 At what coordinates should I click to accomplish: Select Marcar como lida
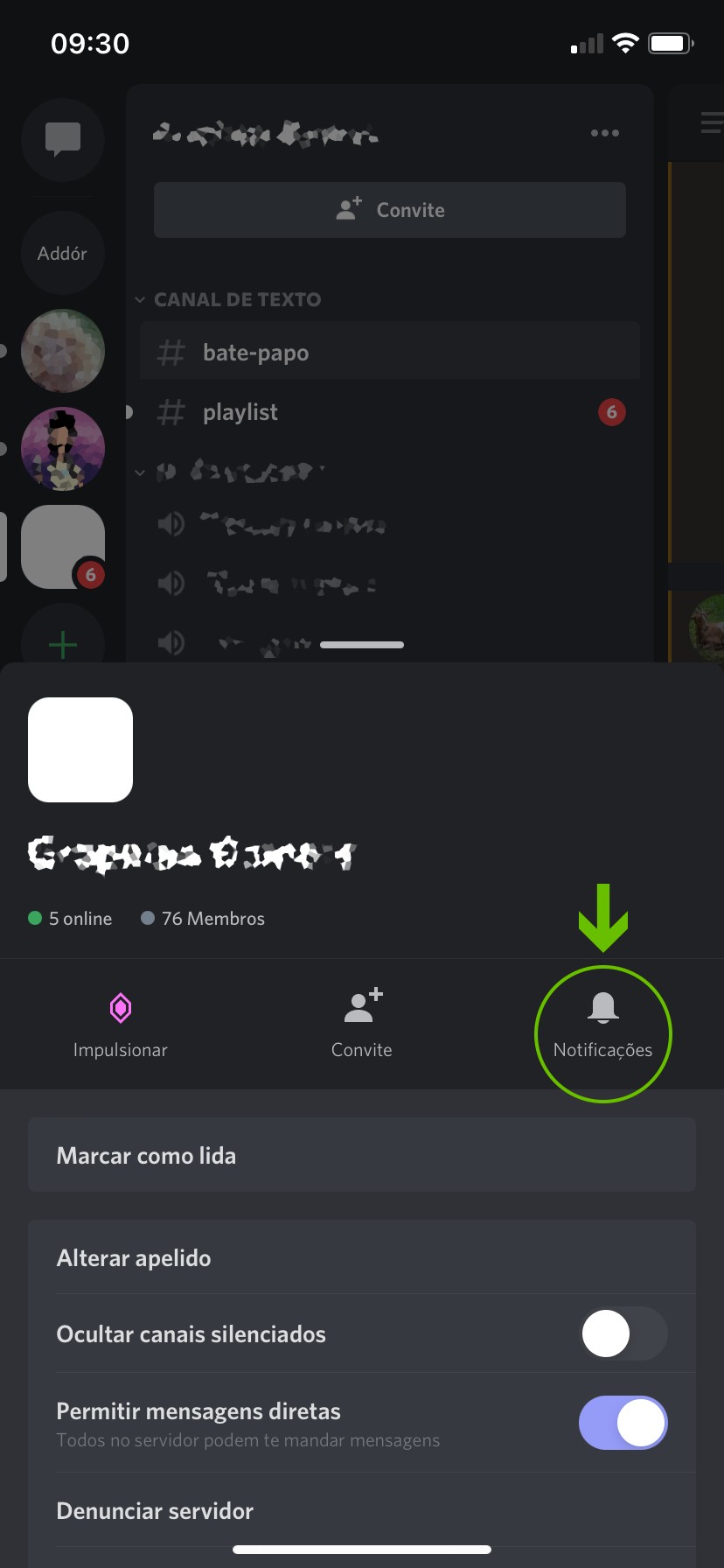362,1155
